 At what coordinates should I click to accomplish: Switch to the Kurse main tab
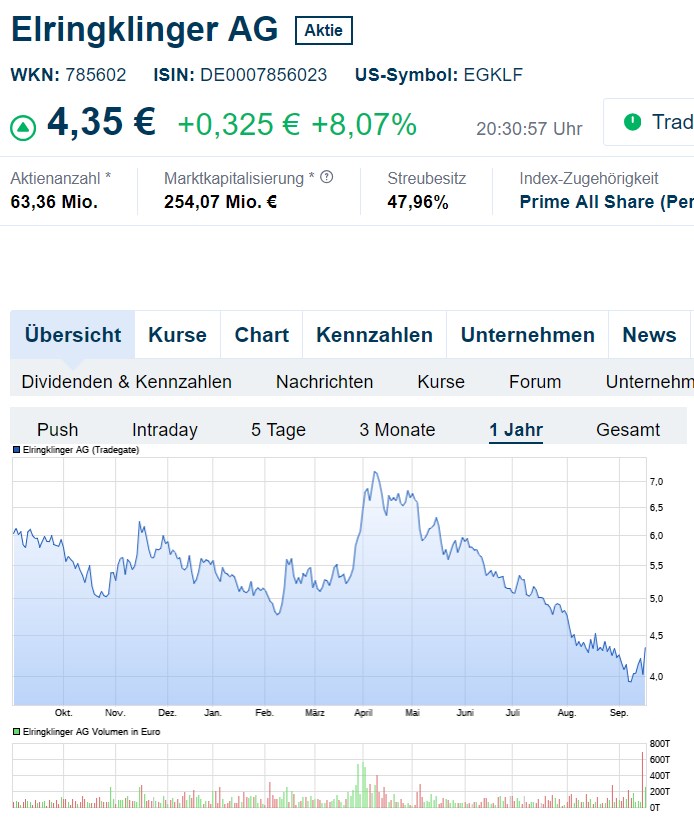(177, 335)
